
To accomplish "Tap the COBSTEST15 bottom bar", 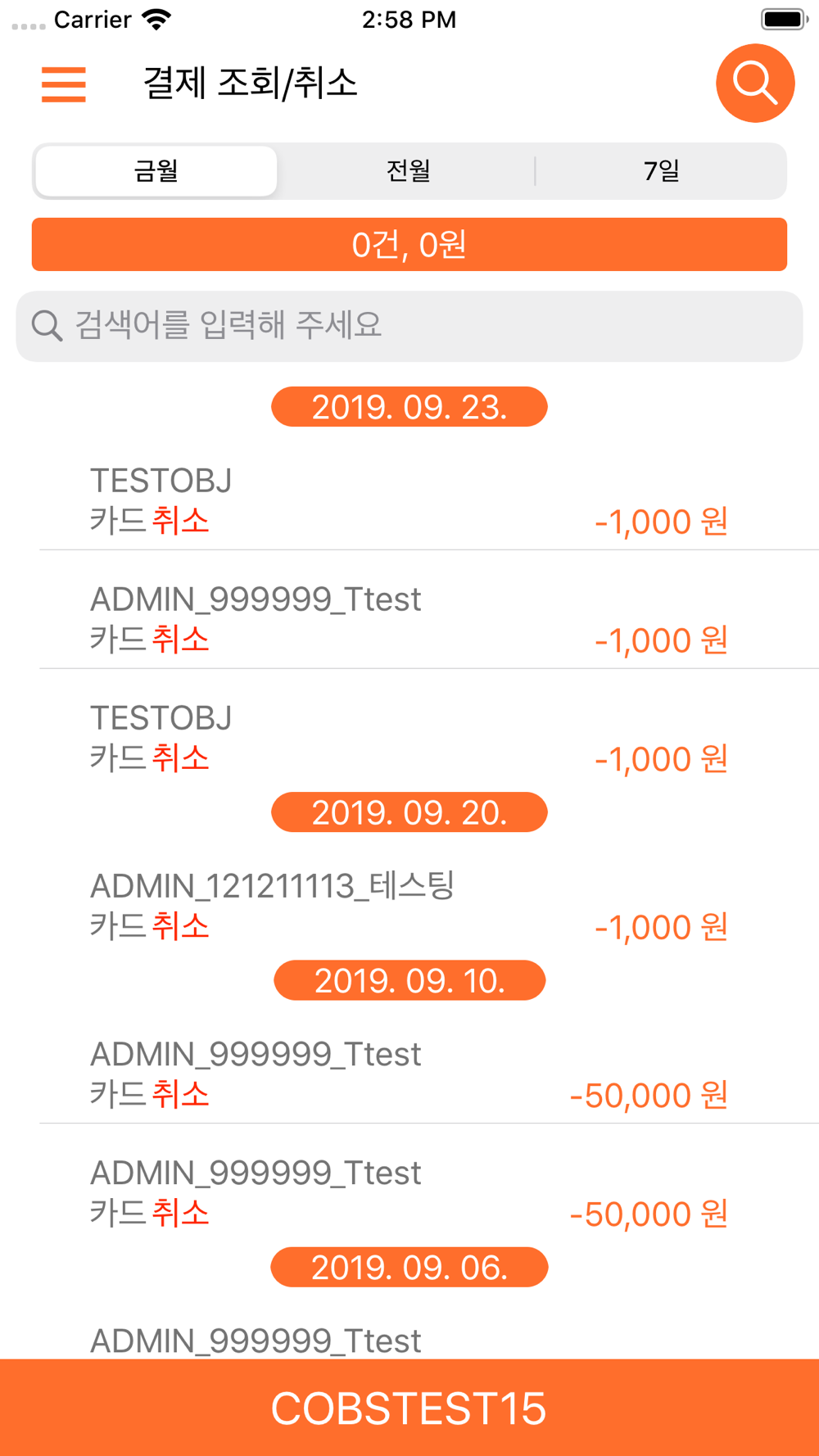I will (409, 1408).
